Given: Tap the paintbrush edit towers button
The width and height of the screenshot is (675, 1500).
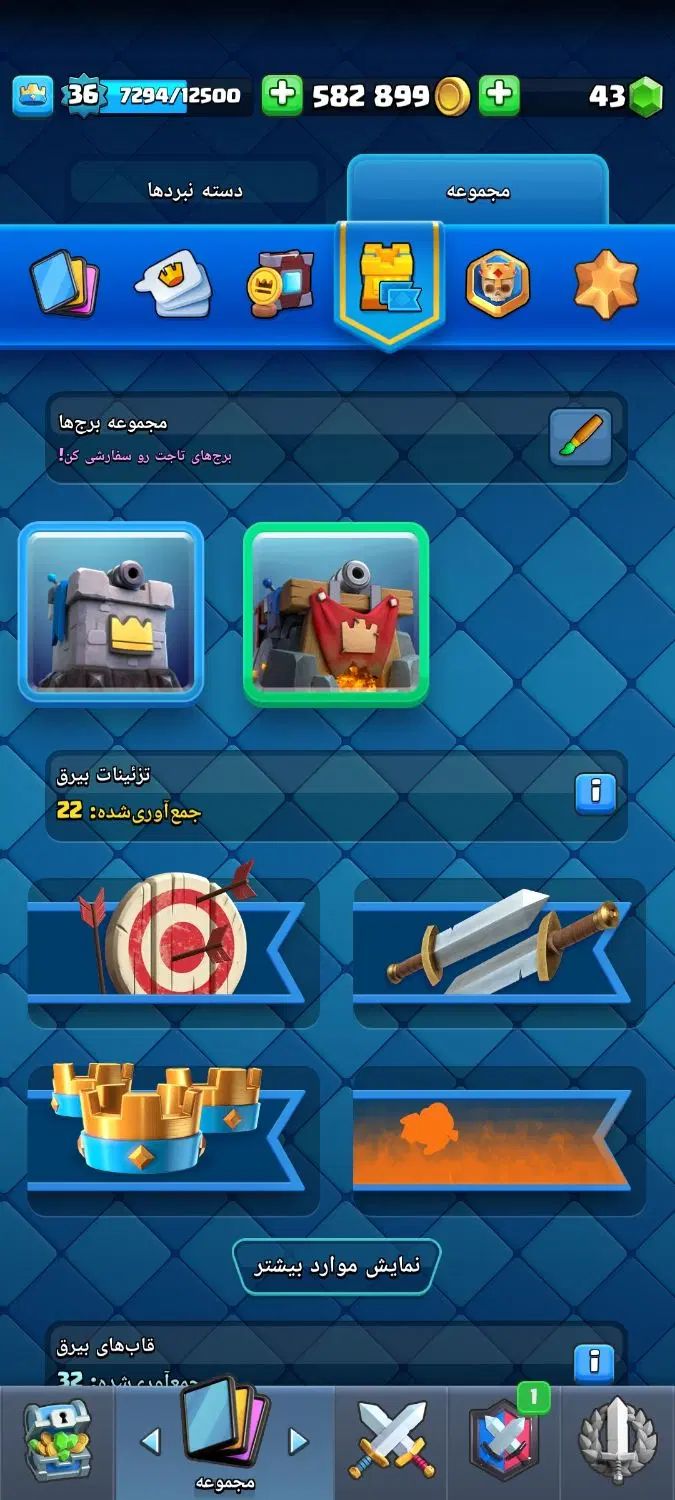Looking at the screenshot, I should click(x=580, y=438).
